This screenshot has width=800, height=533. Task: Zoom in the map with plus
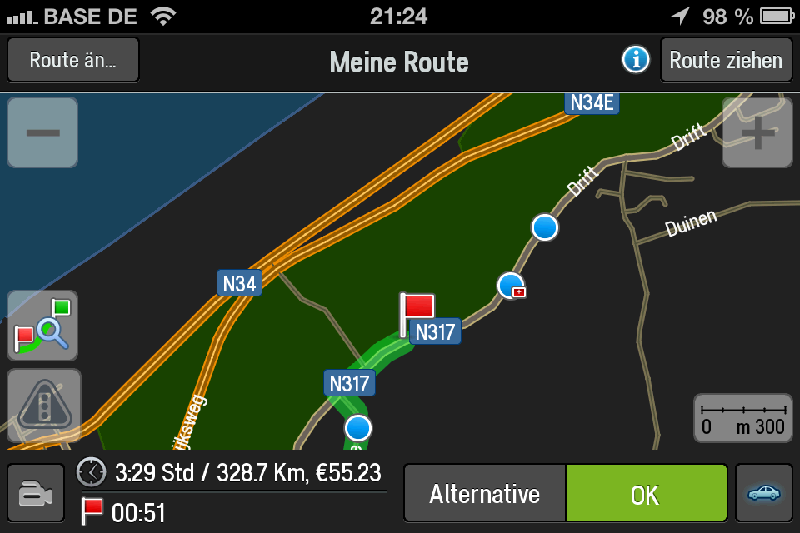[757, 132]
